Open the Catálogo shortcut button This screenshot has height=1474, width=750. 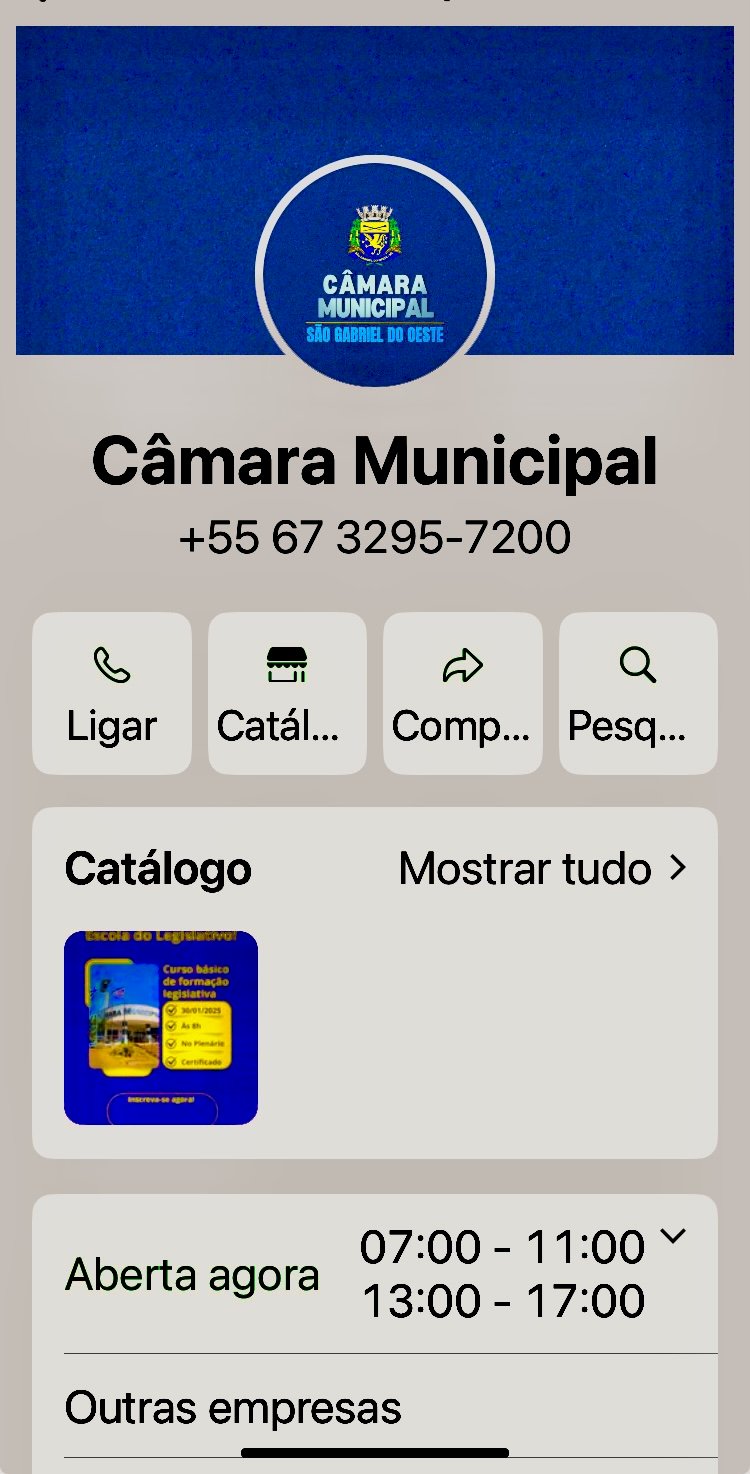pyautogui.click(x=287, y=693)
